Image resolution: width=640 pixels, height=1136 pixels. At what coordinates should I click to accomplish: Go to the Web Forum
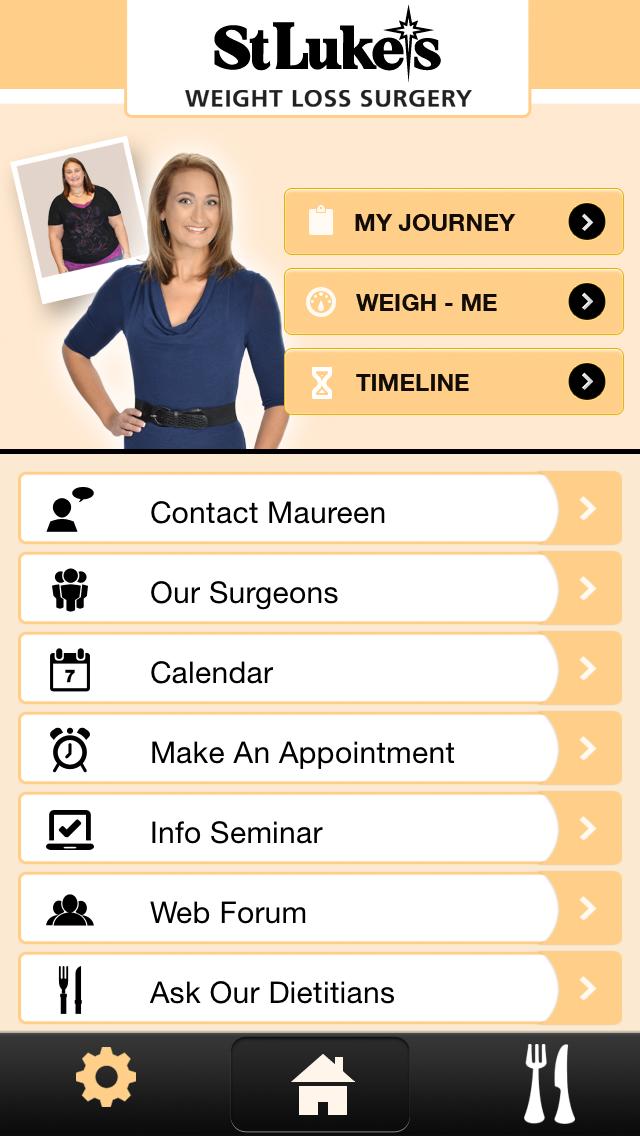[320, 912]
